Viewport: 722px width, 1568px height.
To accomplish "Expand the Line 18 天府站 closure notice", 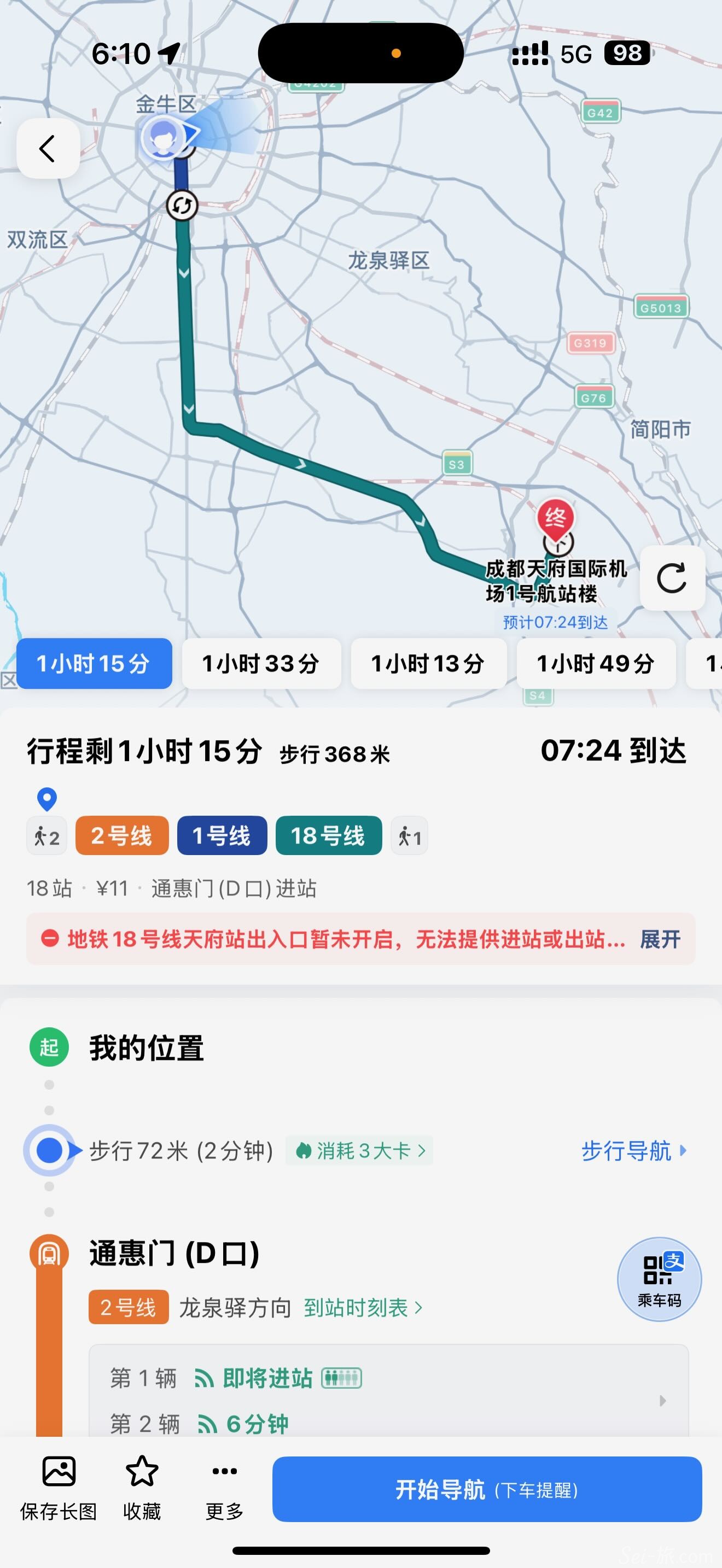I will click(660, 939).
